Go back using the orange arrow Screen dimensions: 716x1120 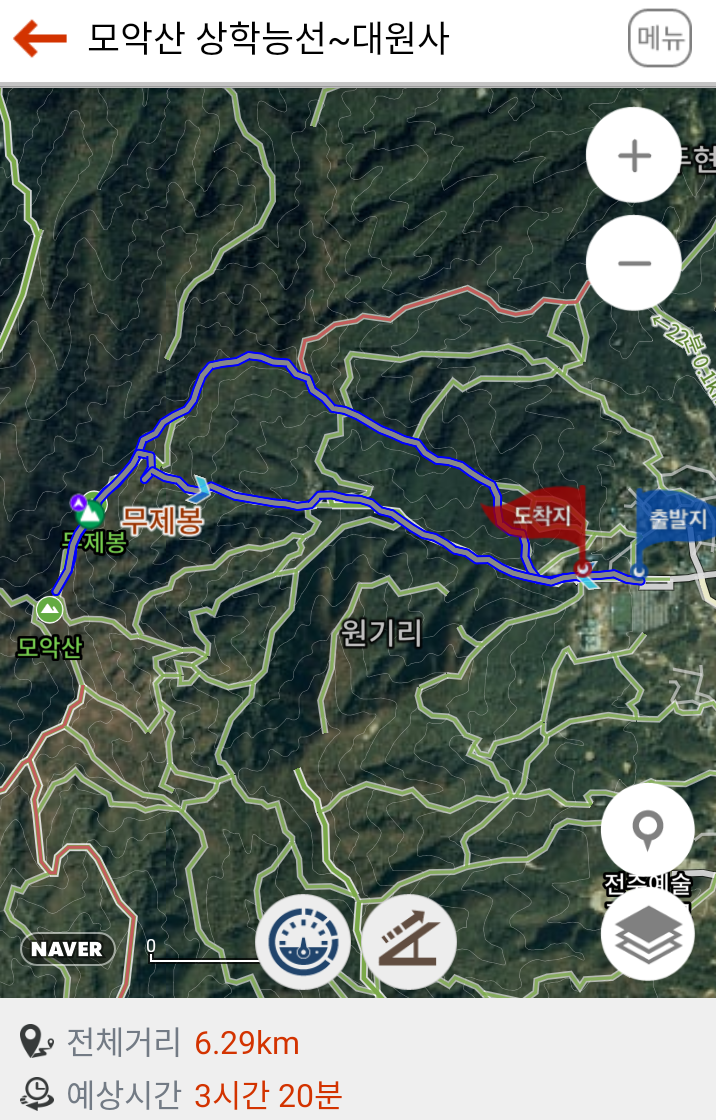pos(40,40)
